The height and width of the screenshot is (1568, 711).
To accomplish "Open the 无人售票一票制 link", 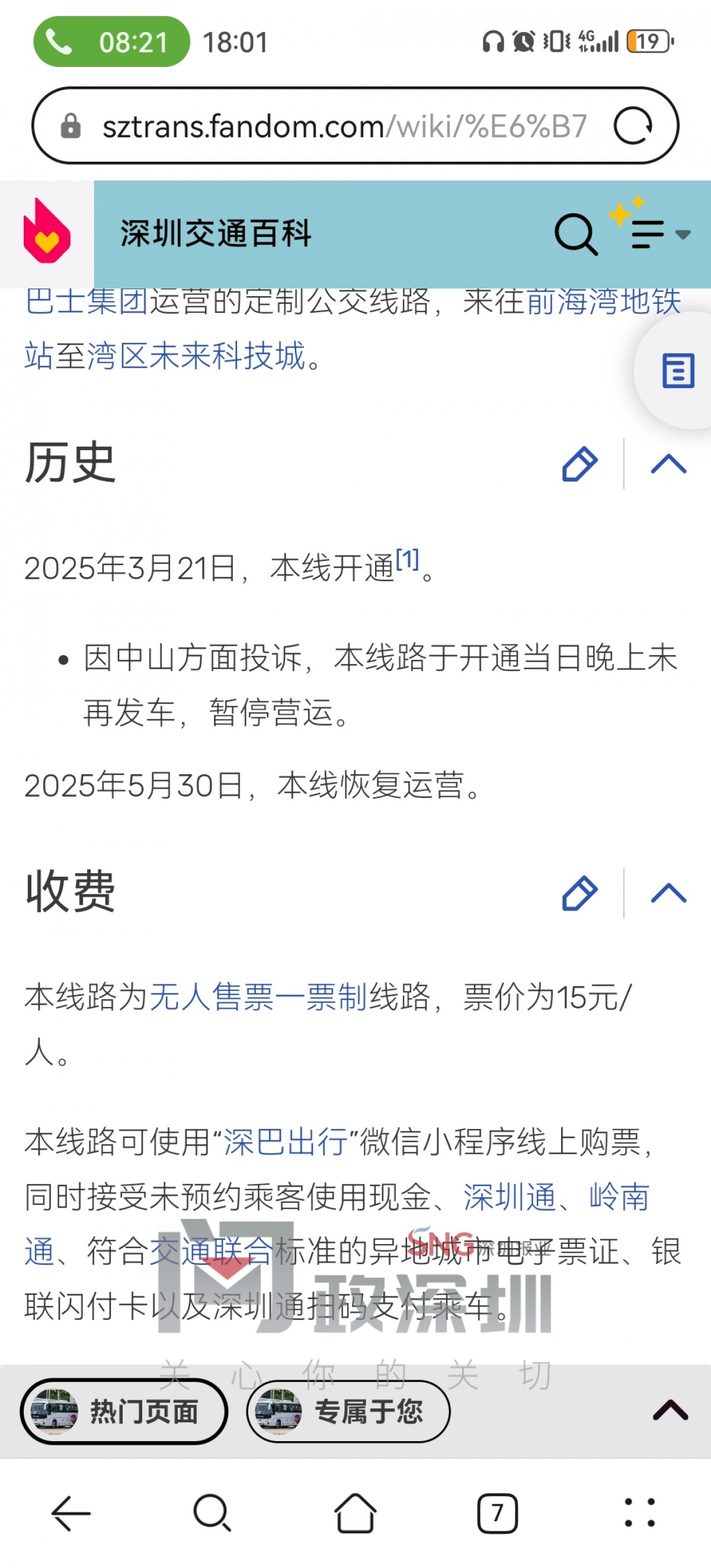I will click(x=258, y=998).
